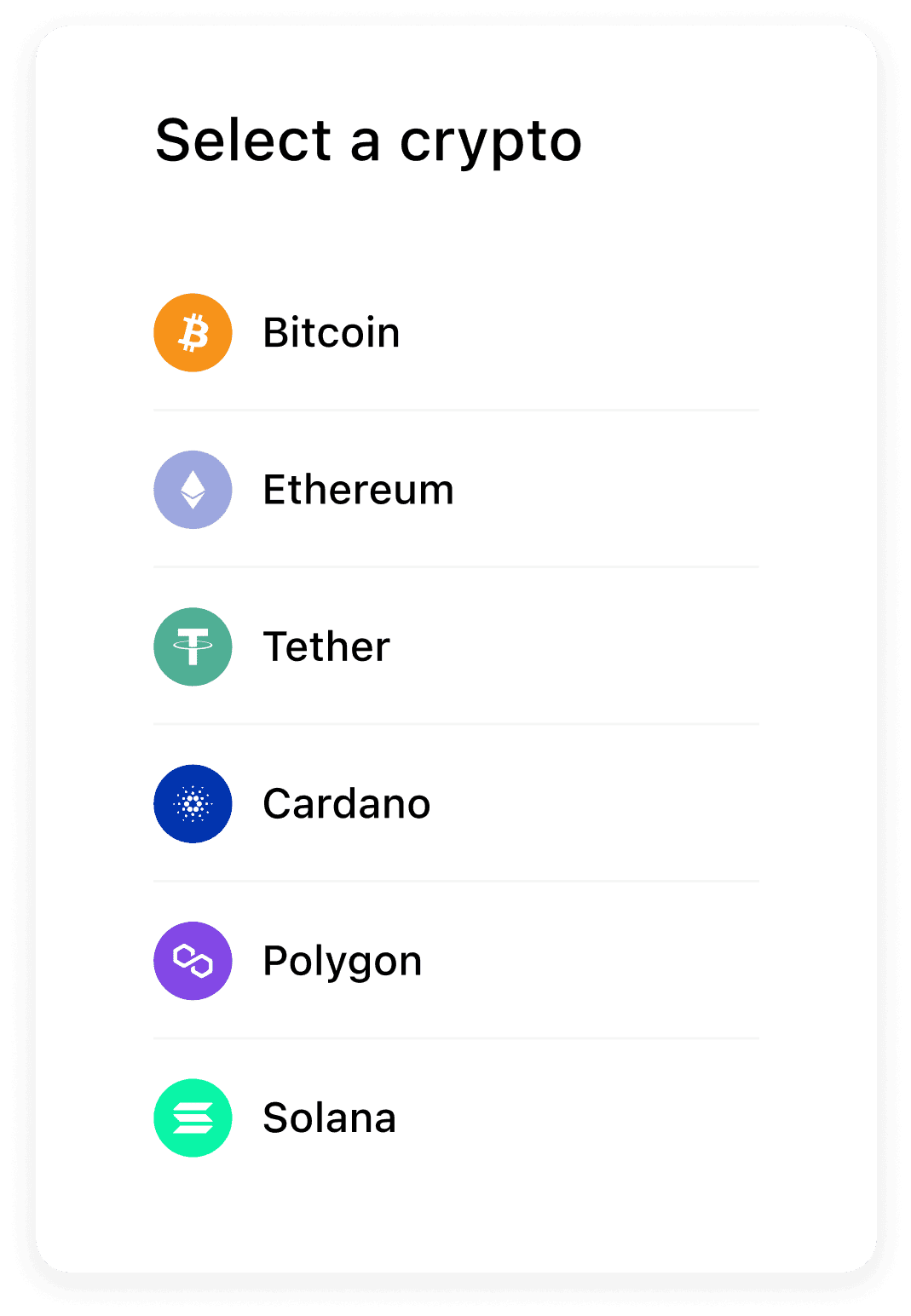Pick the Tether row
This screenshot has height=1316, width=911.
point(326,647)
